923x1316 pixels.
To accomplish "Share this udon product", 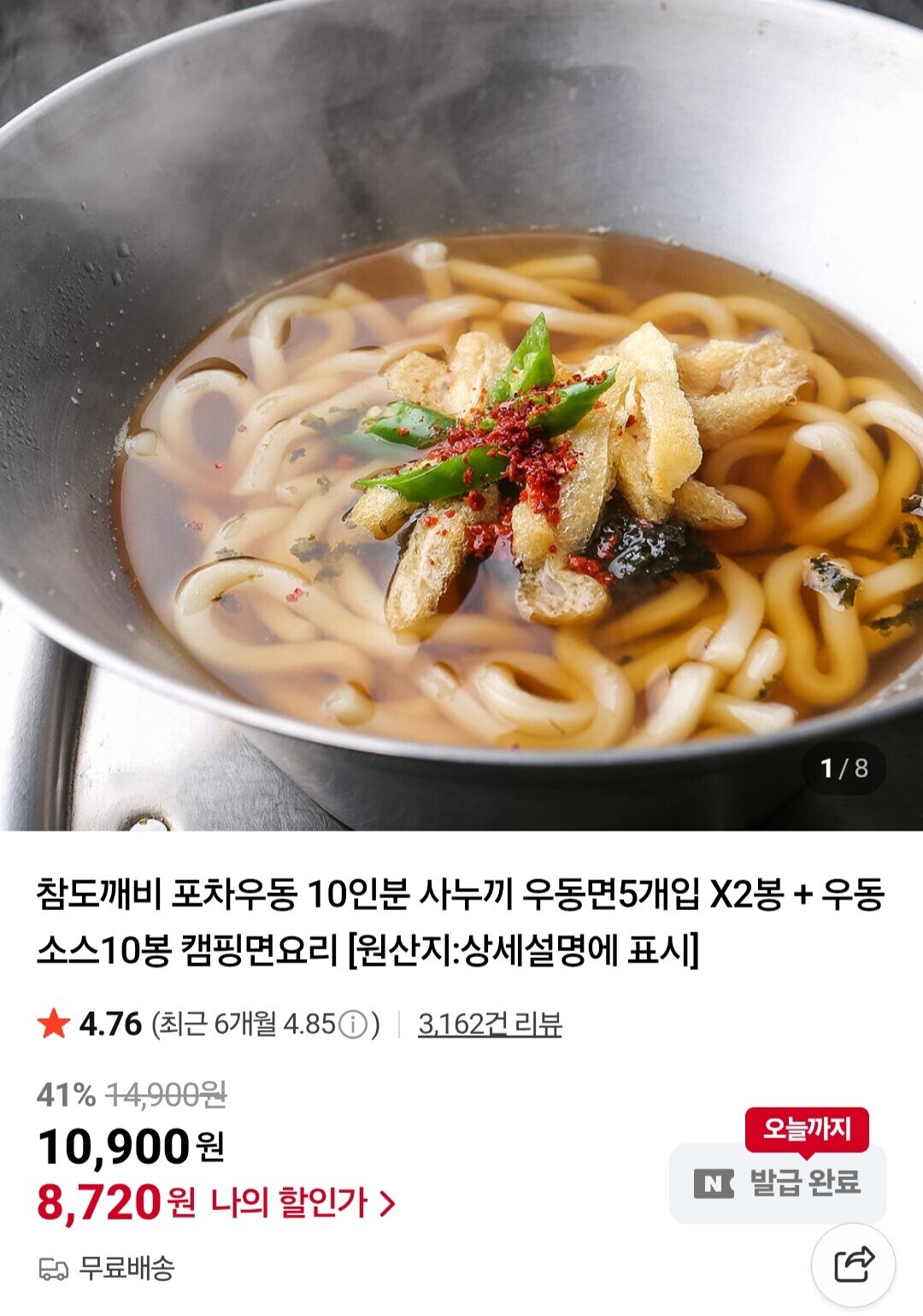I will [853, 1265].
